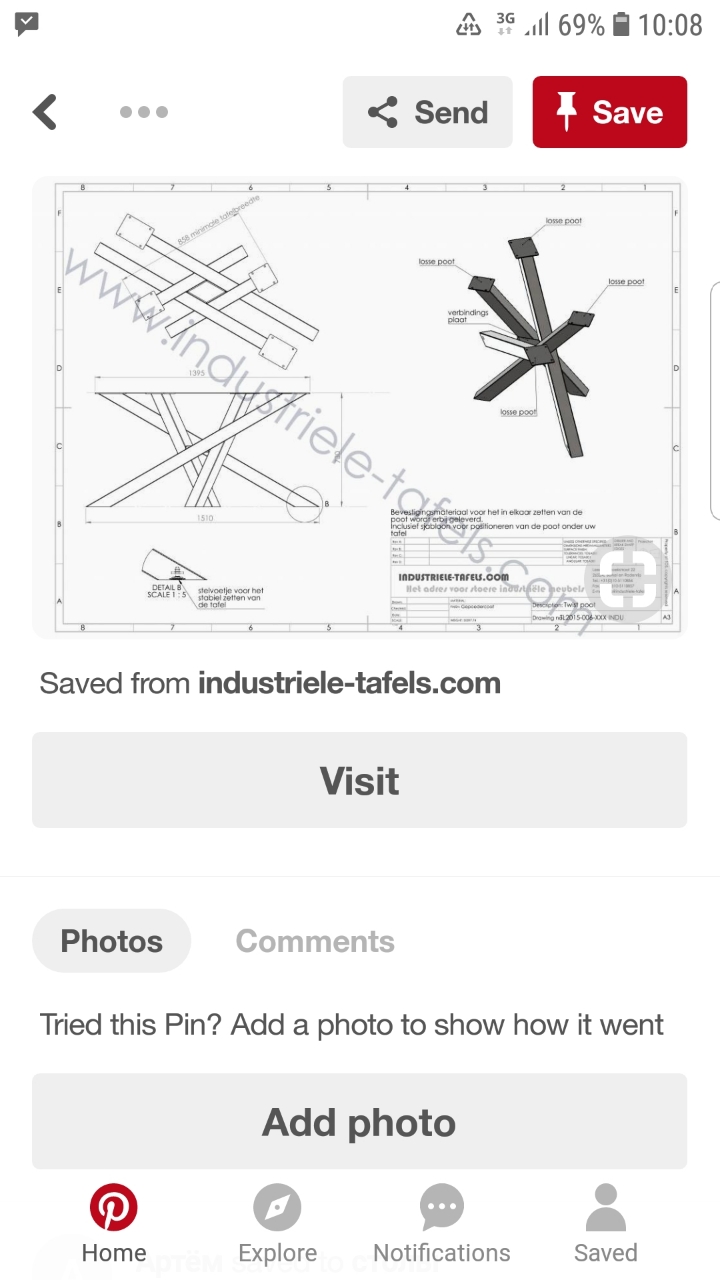This screenshot has height=1280, width=720.
Task: Visit the industriele-tafels.com site
Action: [x=359, y=780]
